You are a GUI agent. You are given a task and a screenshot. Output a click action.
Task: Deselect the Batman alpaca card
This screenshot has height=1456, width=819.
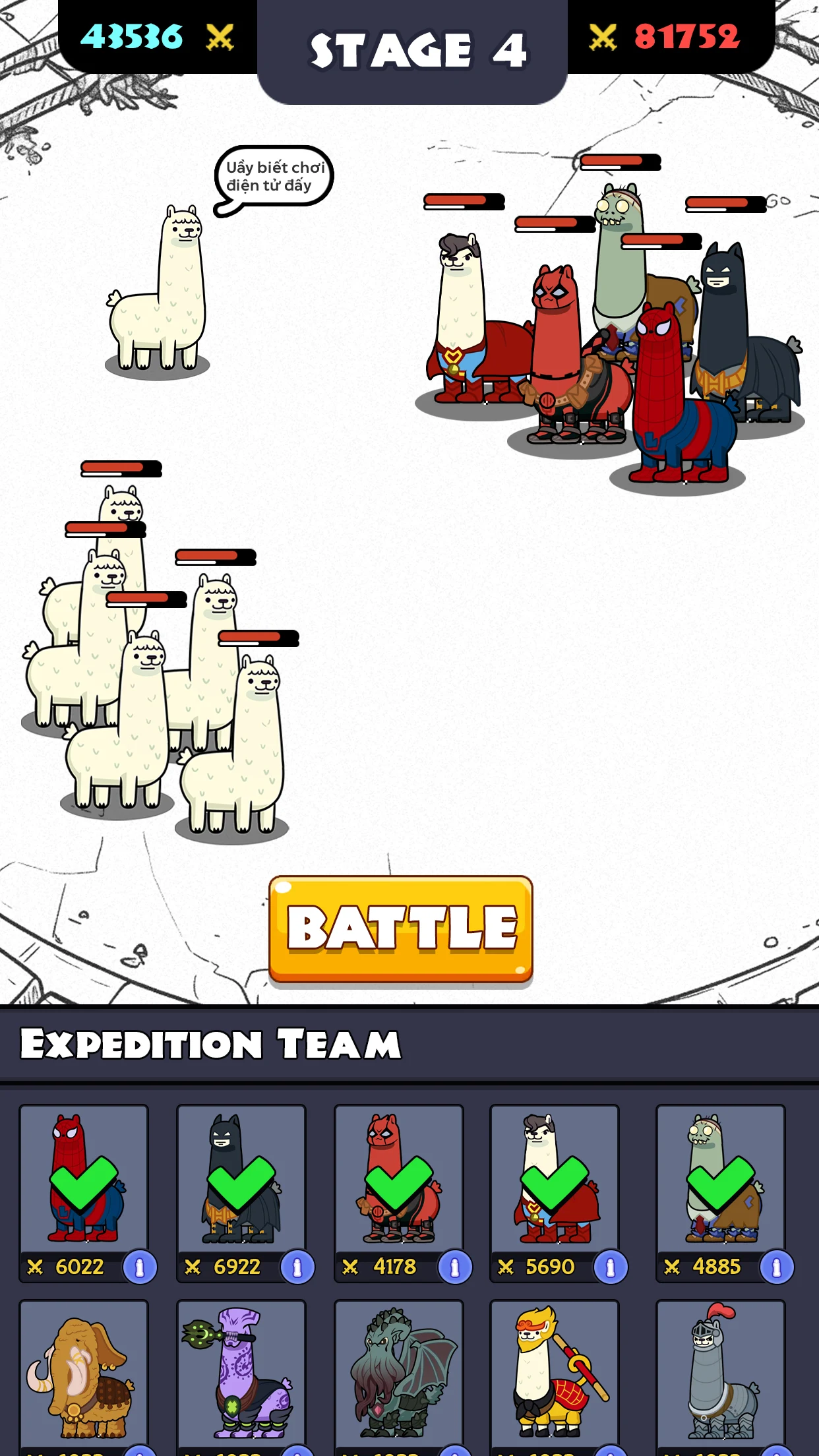pyautogui.click(x=241, y=1180)
